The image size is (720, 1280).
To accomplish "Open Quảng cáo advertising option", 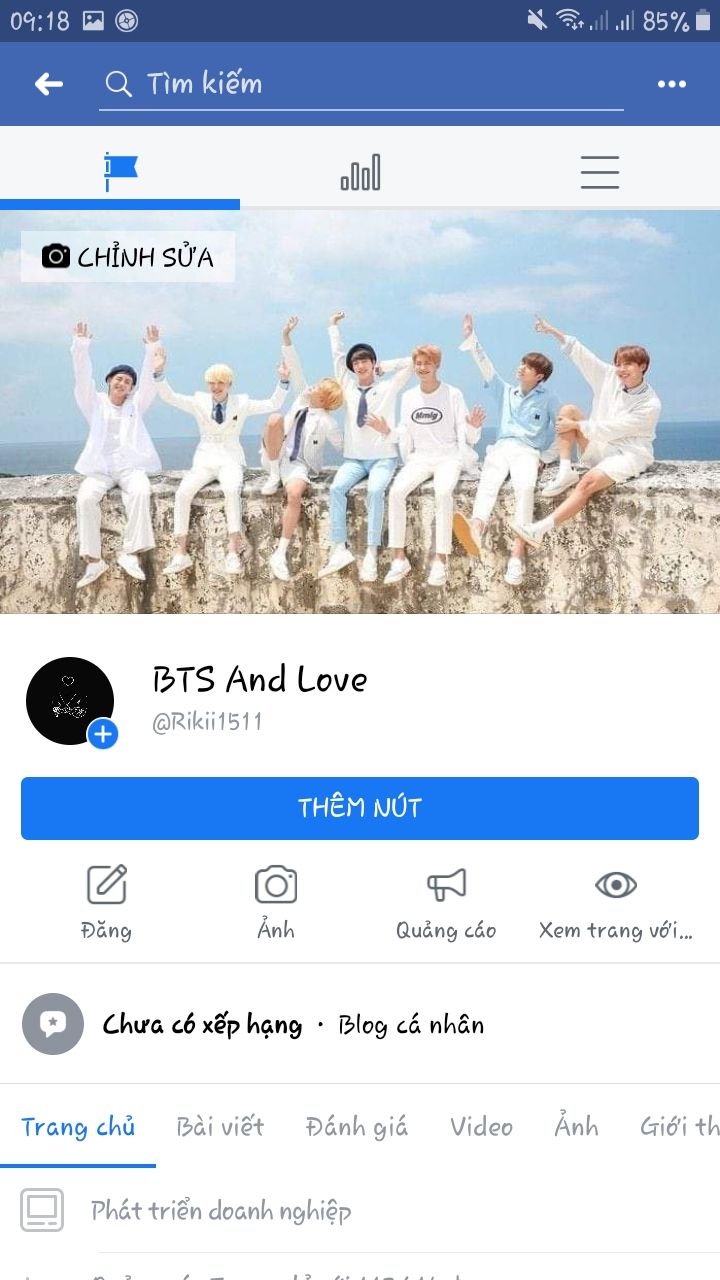I will (446, 902).
